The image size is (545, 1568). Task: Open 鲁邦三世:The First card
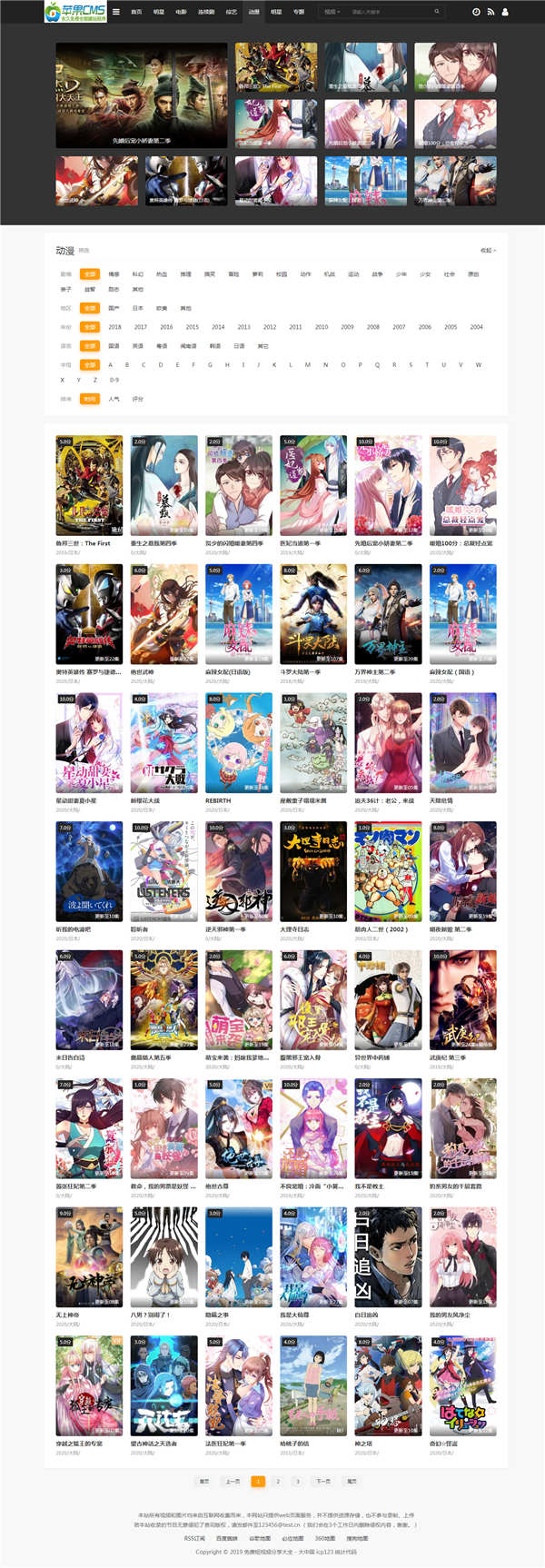[x=89, y=486]
